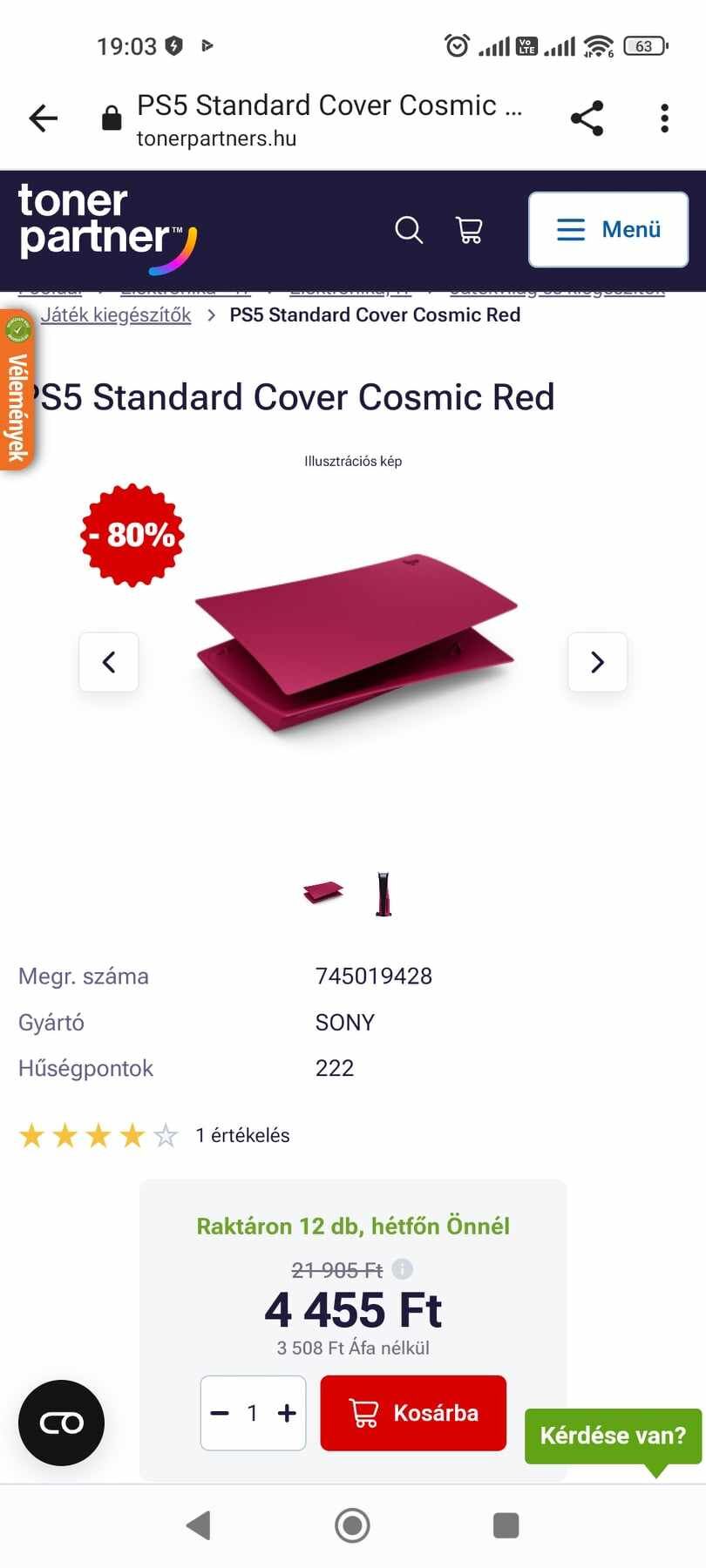Open the Menü navigation
This screenshot has width=706, height=1568.
608,230
